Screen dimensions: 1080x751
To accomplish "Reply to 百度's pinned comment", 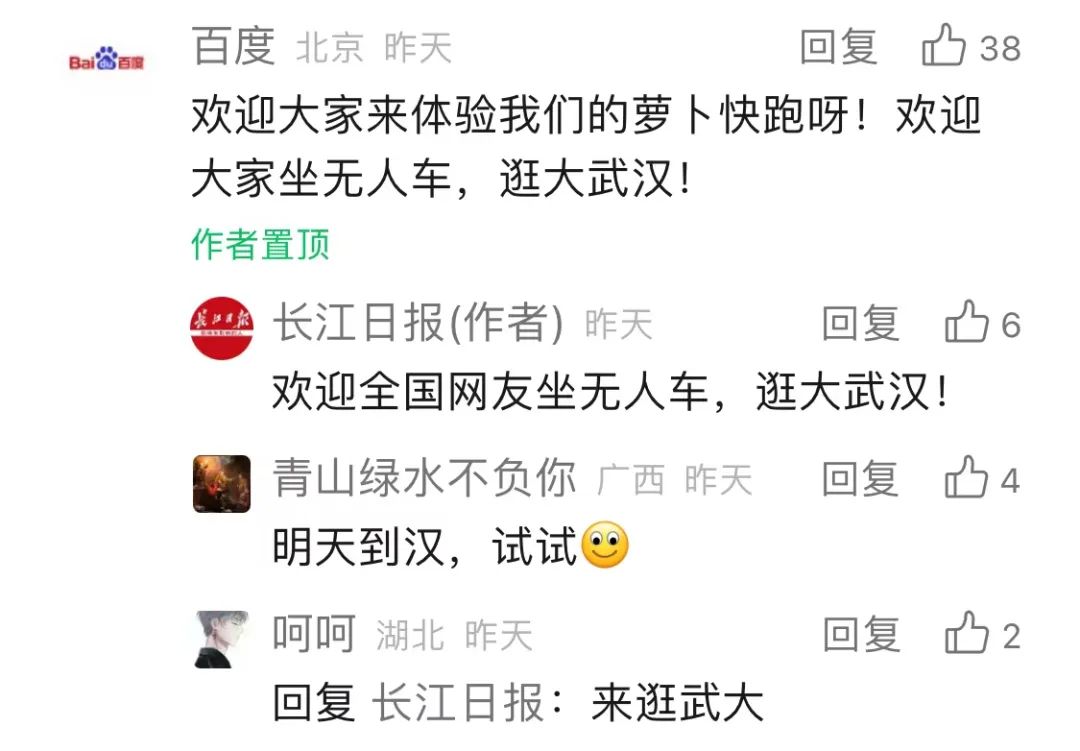I will 838,47.
